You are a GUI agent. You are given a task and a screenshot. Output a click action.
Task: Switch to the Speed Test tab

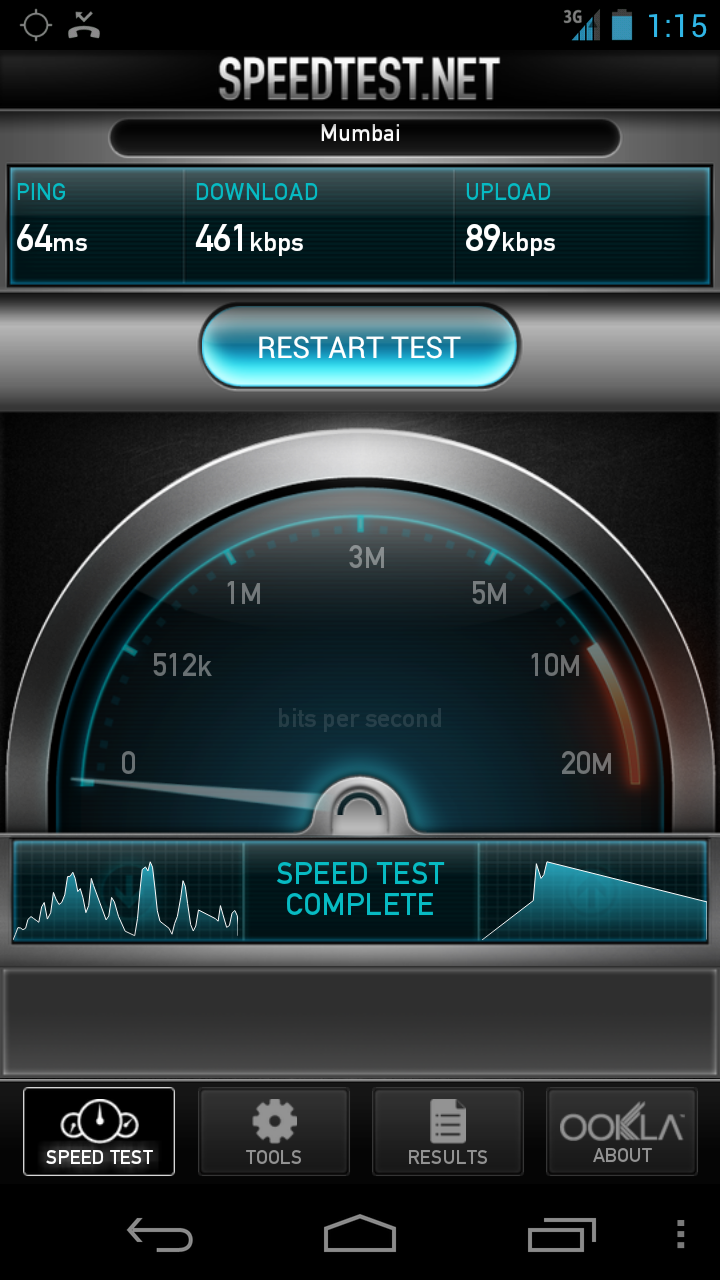click(99, 1131)
